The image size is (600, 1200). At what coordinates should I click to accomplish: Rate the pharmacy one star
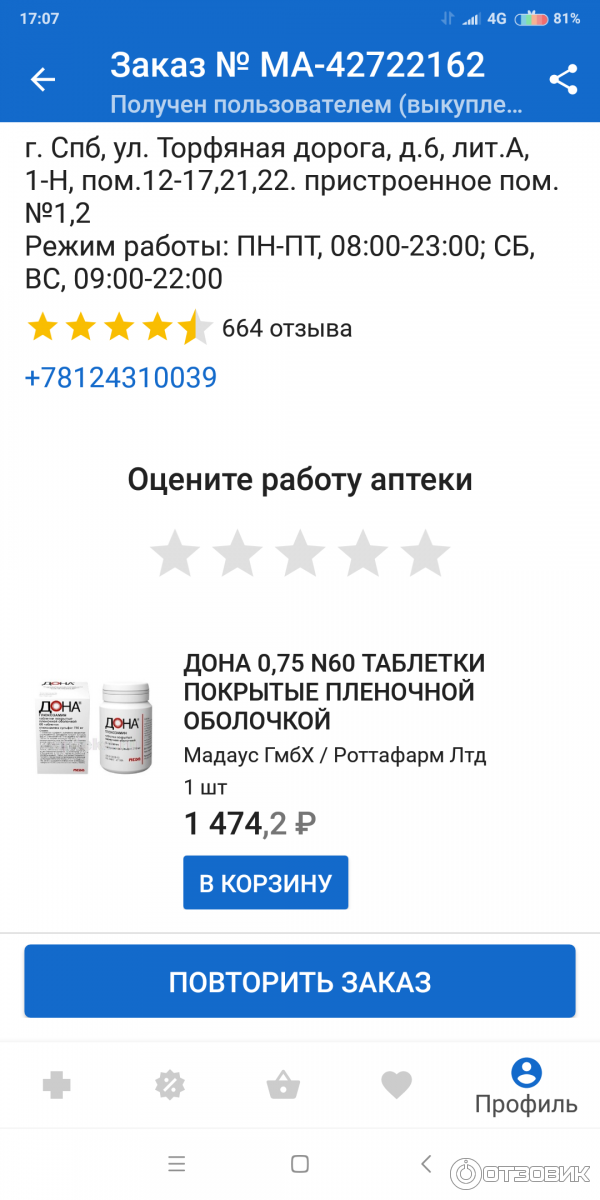[x=174, y=553]
